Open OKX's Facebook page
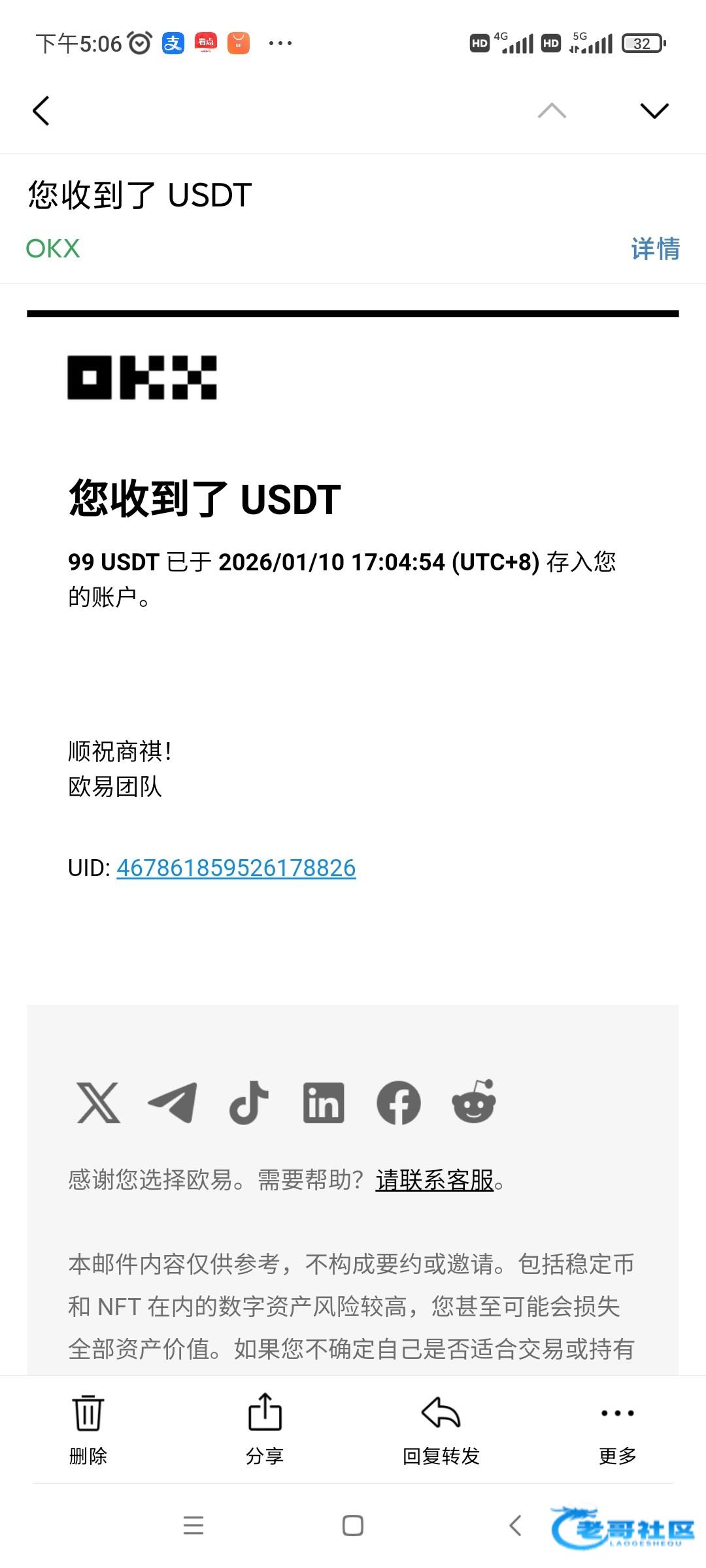The height and width of the screenshot is (1568, 706). click(x=398, y=1103)
